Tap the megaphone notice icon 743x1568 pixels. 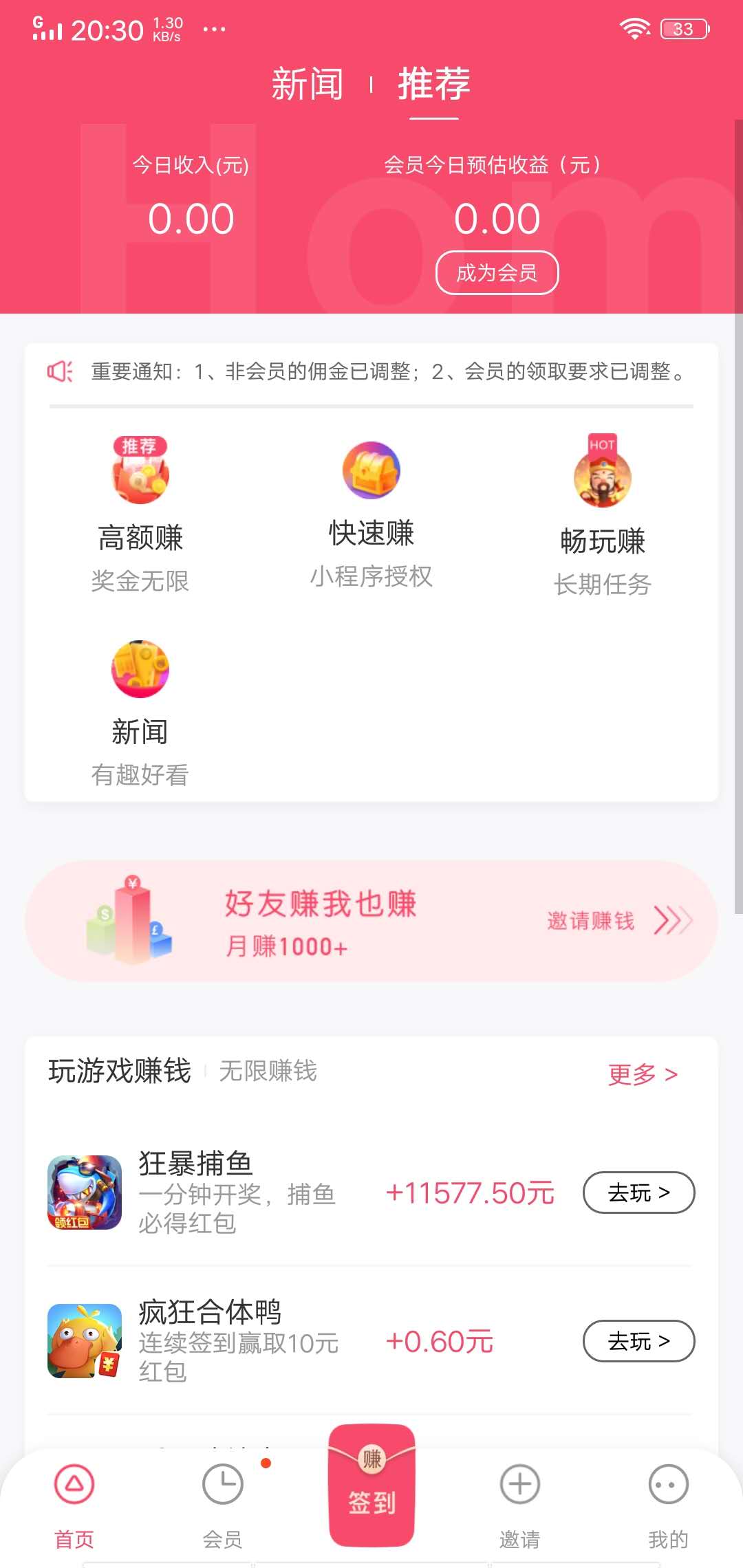click(x=59, y=372)
